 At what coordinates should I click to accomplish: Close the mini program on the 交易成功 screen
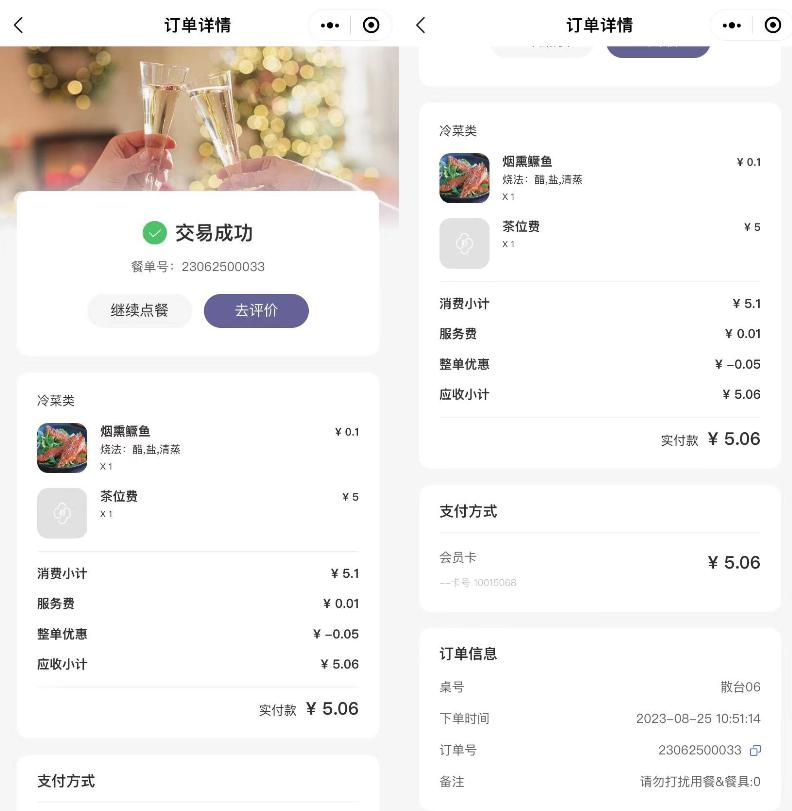click(371, 25)
